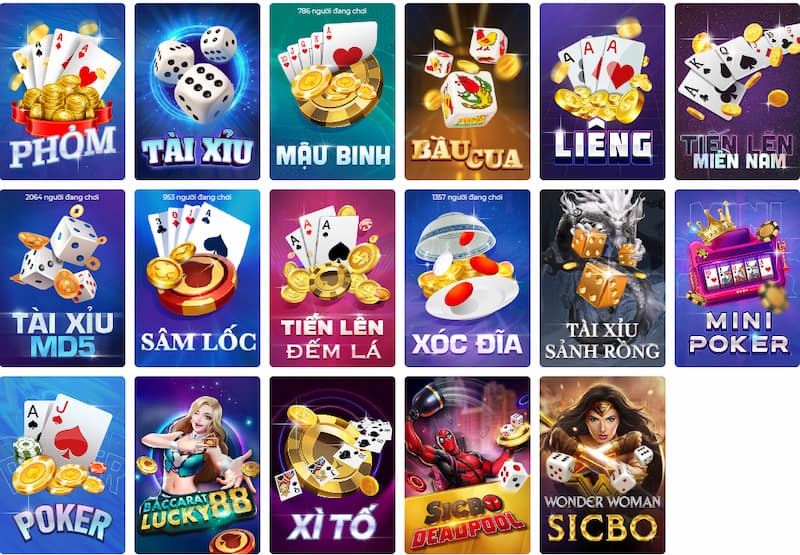Launch Wonder Woman Sicbo
The width and height of the screenshot is (800, 555).
(602, 464)
